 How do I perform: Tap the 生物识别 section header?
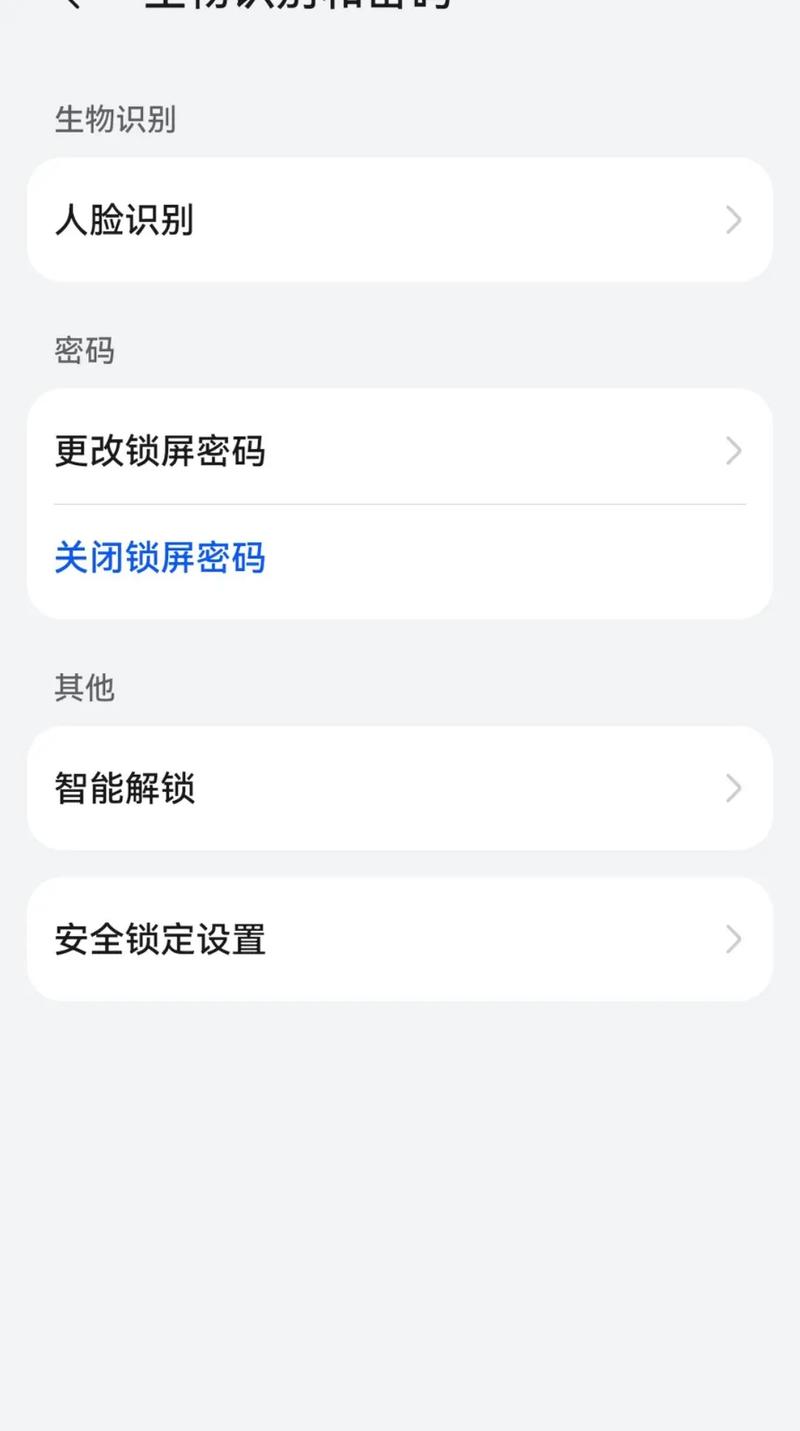click(113, 121)
